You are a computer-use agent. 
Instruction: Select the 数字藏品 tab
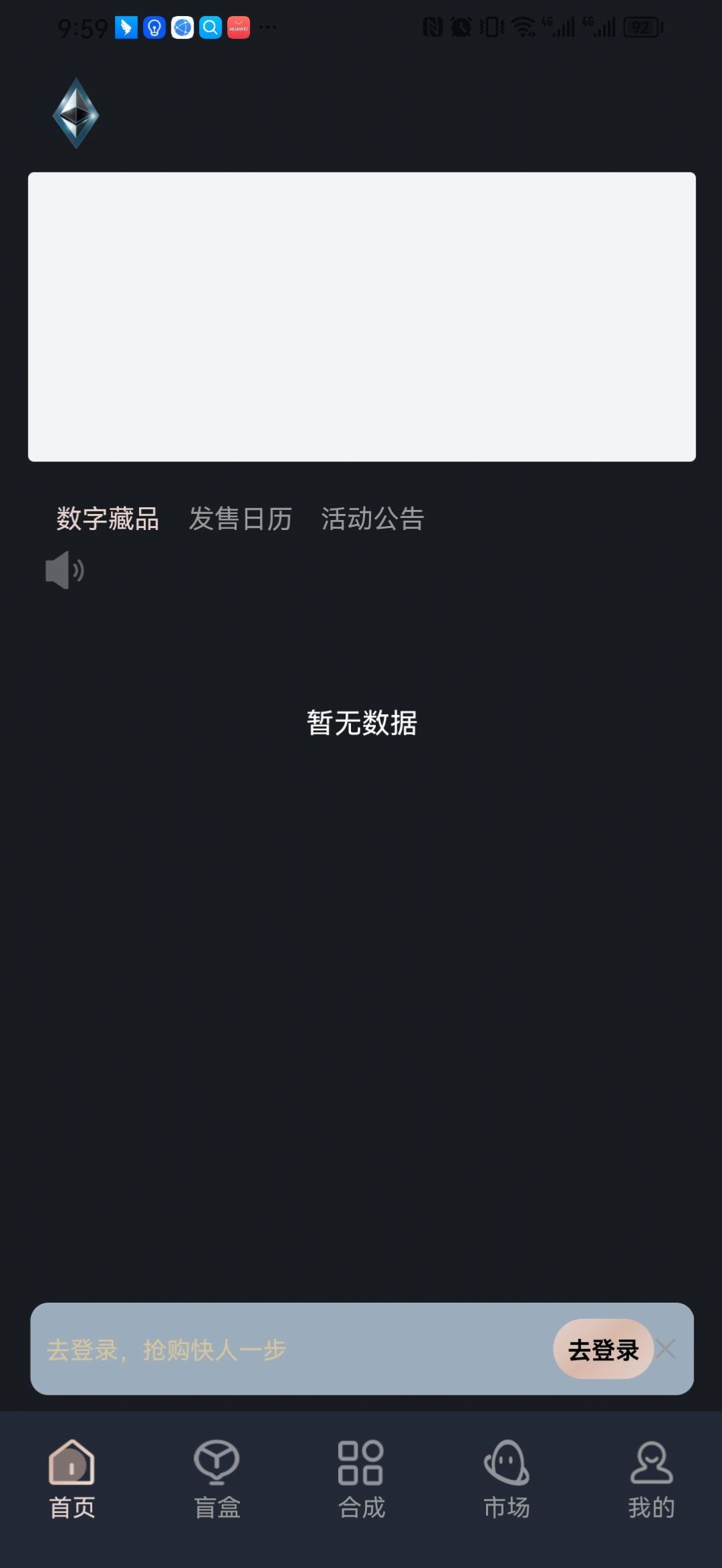[x=108, y=518]
